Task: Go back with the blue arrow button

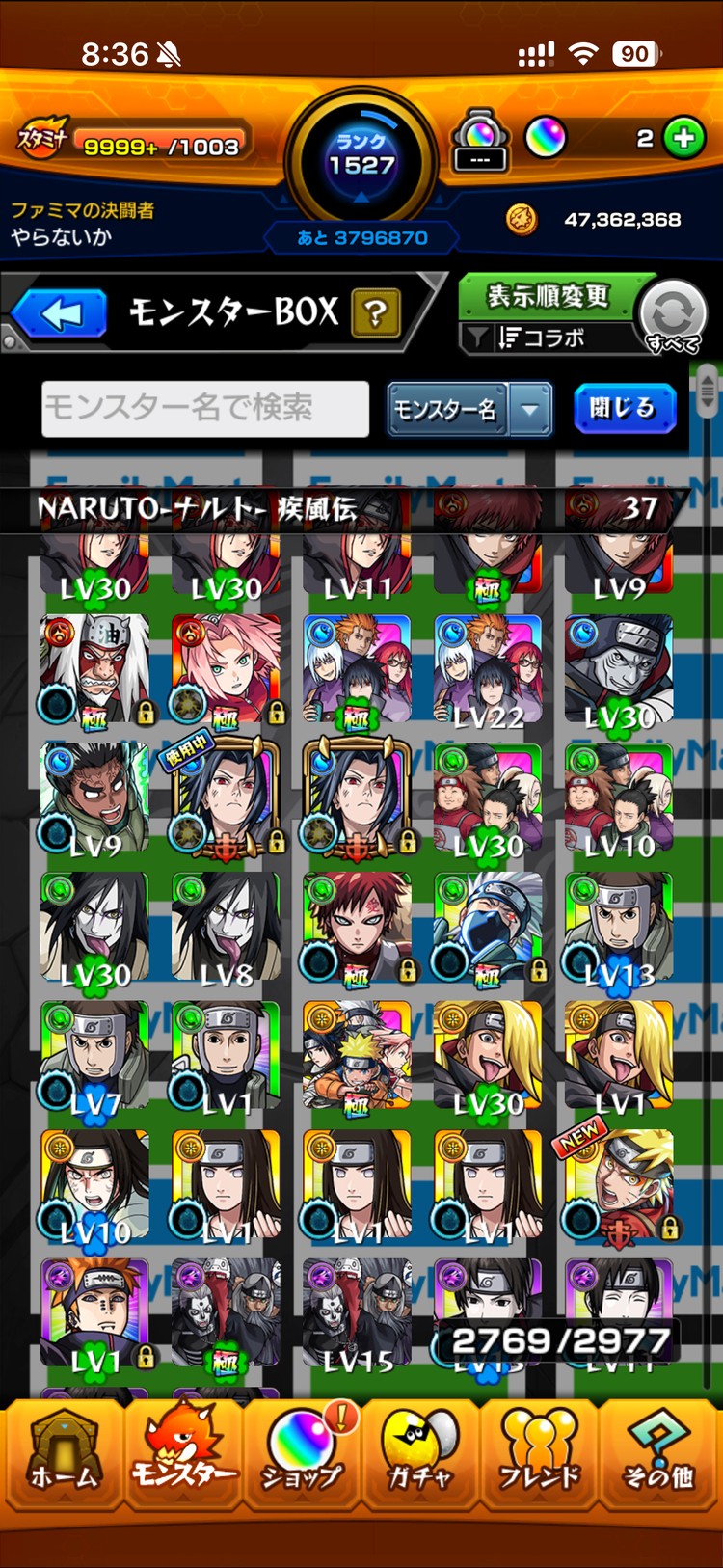Action: point(60,314)
